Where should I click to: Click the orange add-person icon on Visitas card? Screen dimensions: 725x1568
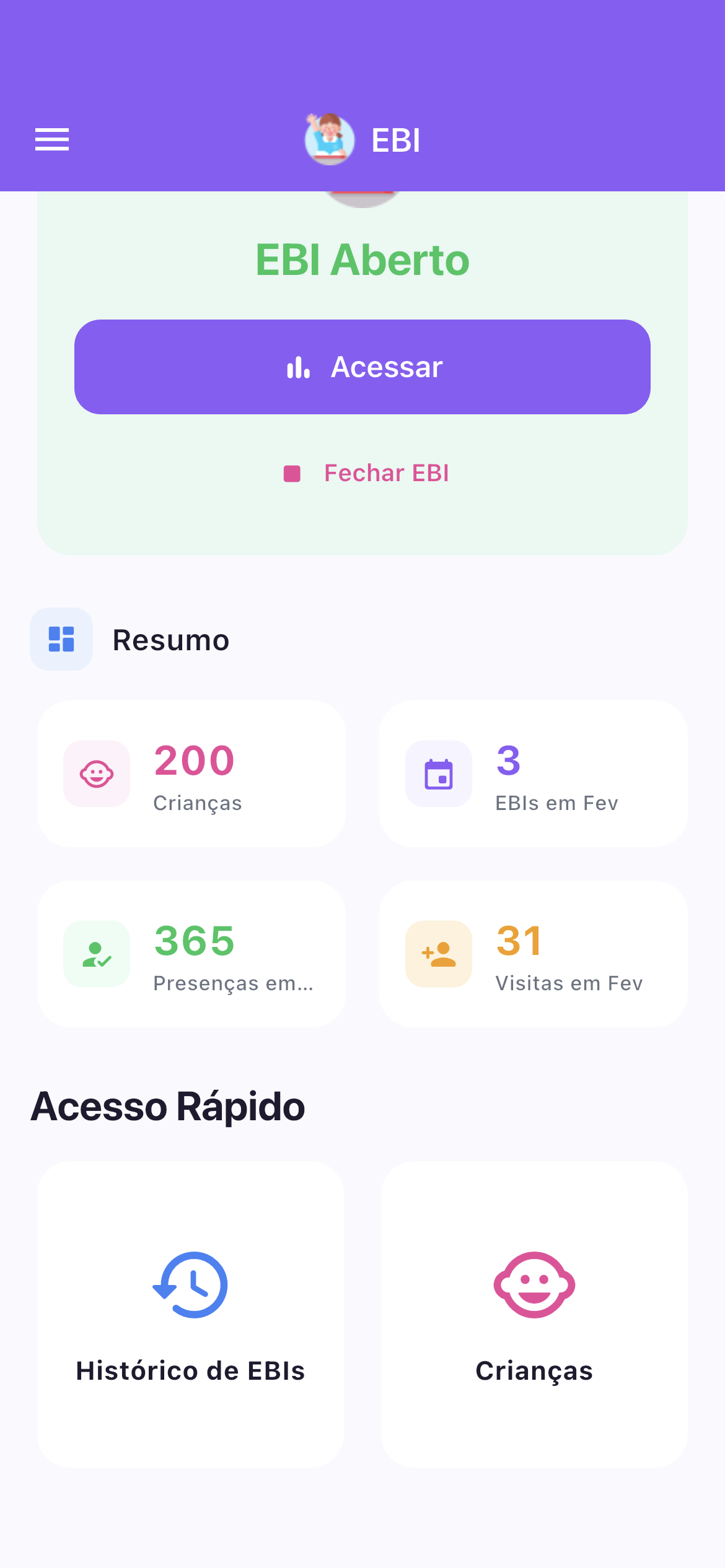click(438, 954)
